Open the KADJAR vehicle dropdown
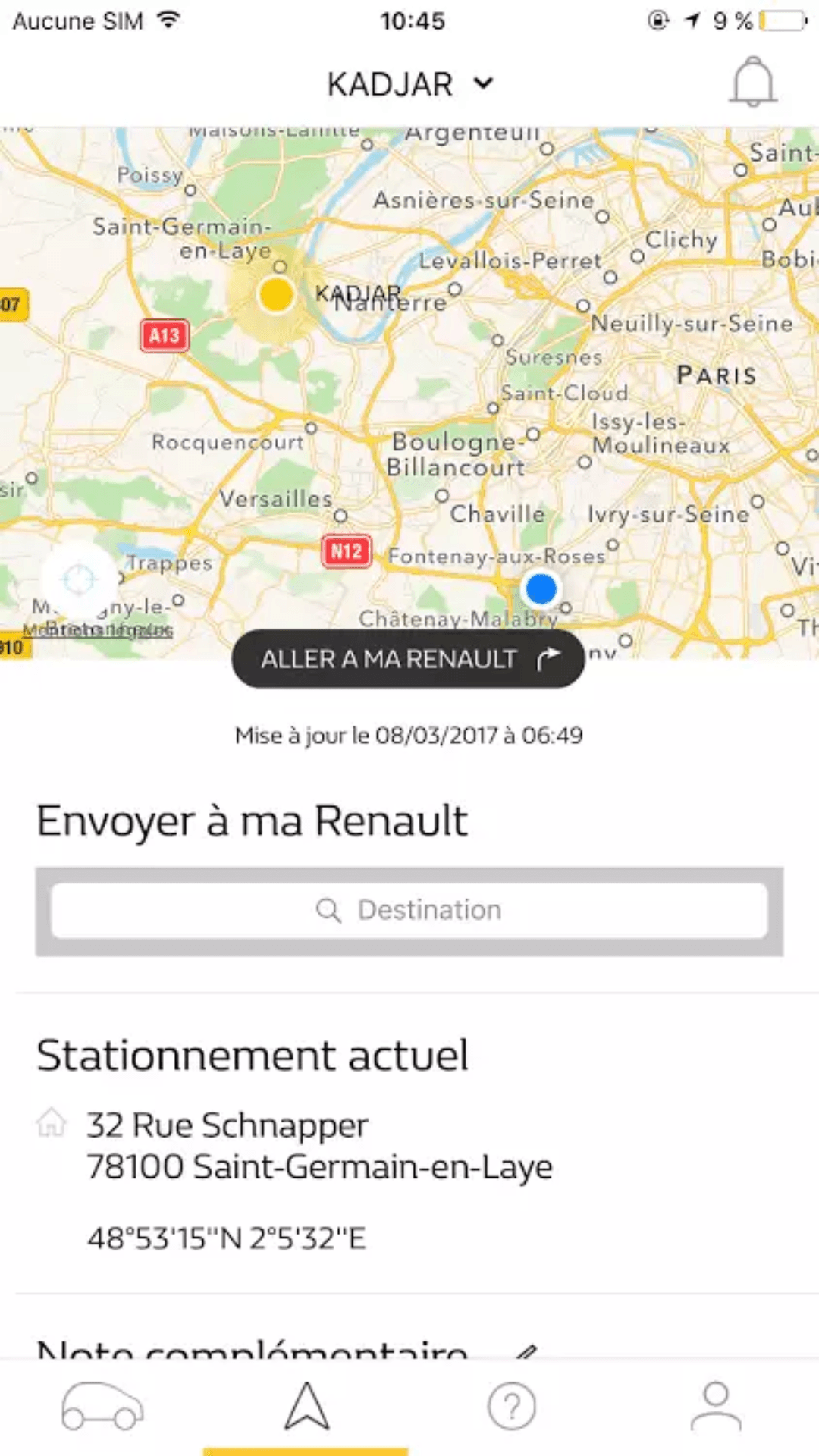 click(x=409, y=83)
